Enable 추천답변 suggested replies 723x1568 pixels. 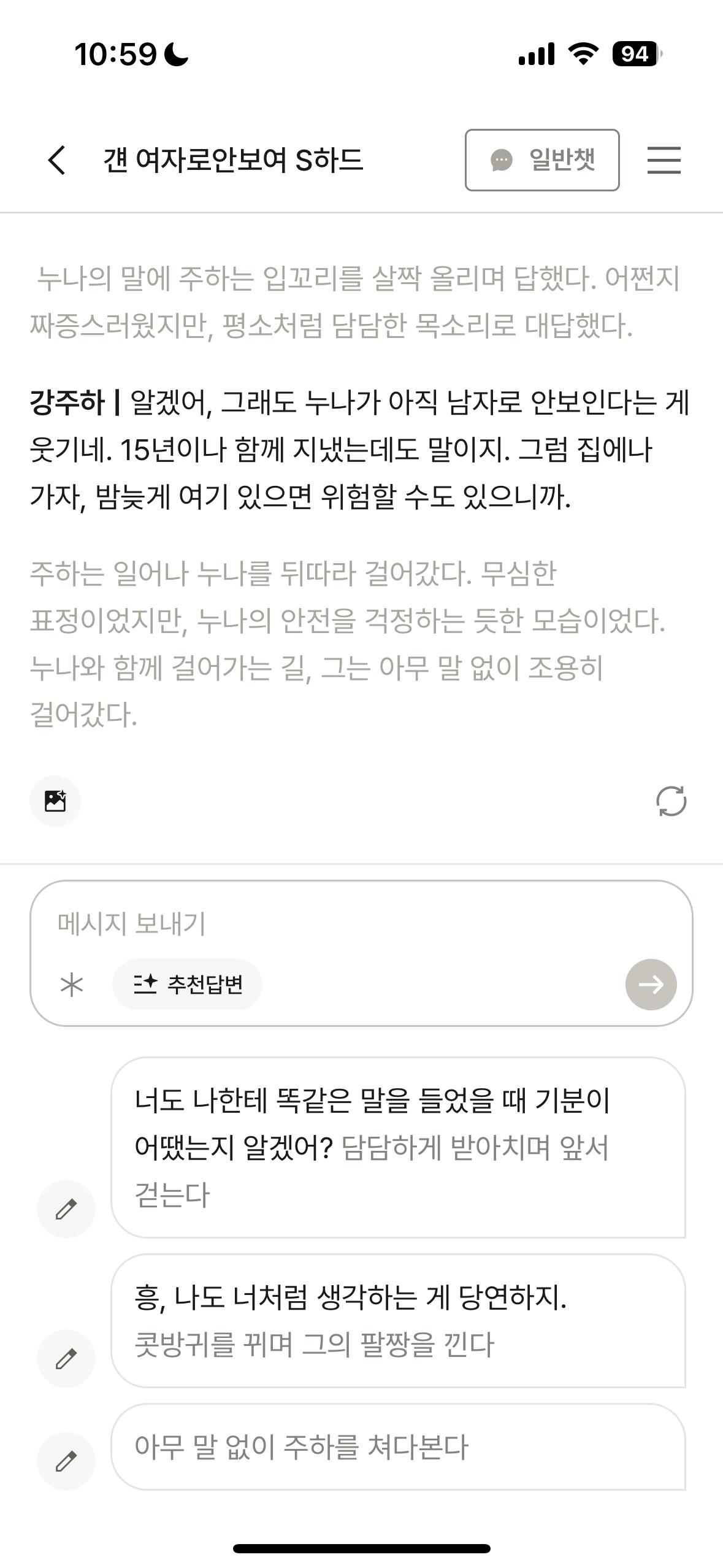pyautogui.click(x=186, y=984)
